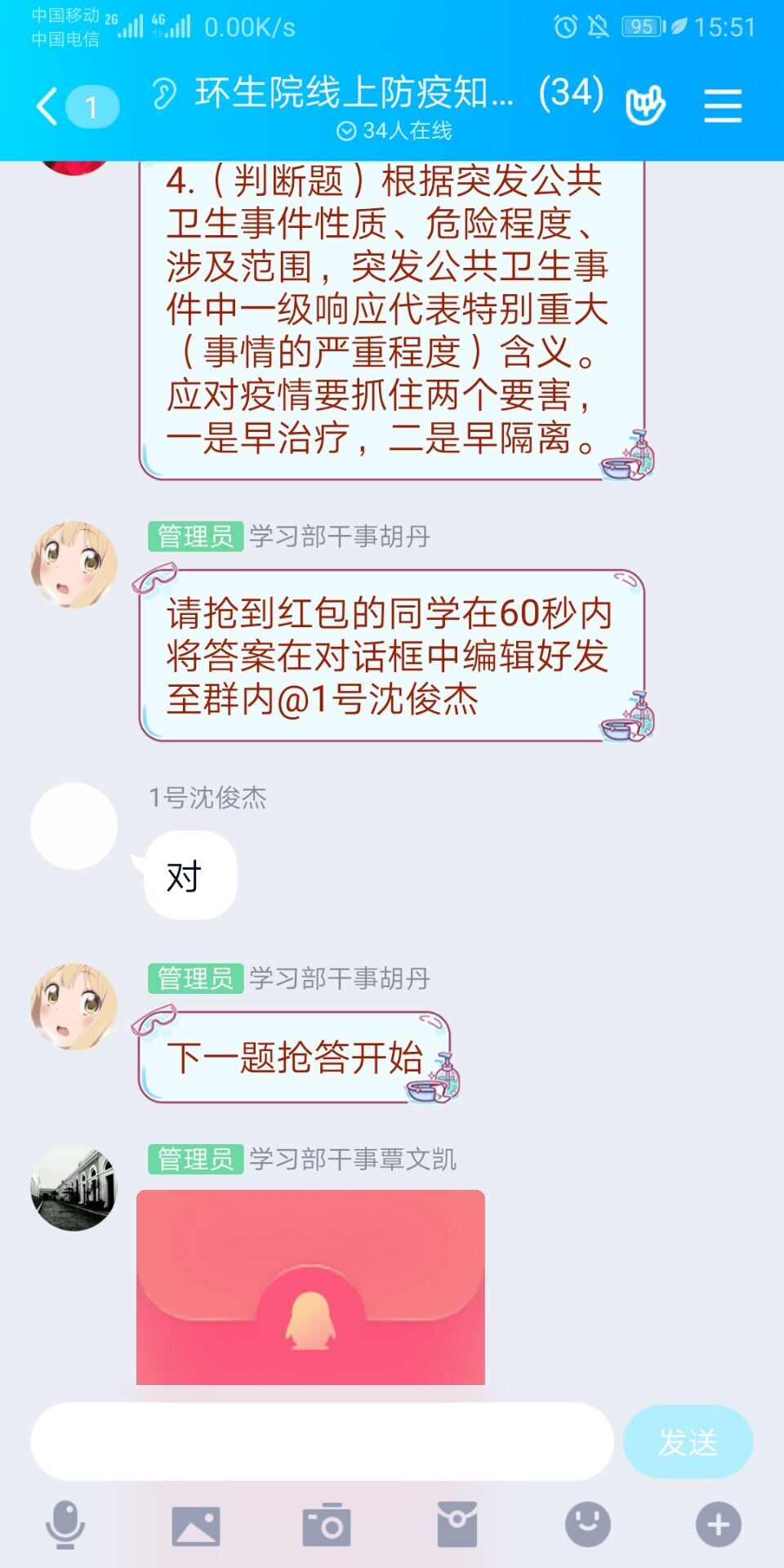The width and height of the screenshot is (784, 1568).
Task: Open more options with plus icon
Action: [x=719, y=1525]
